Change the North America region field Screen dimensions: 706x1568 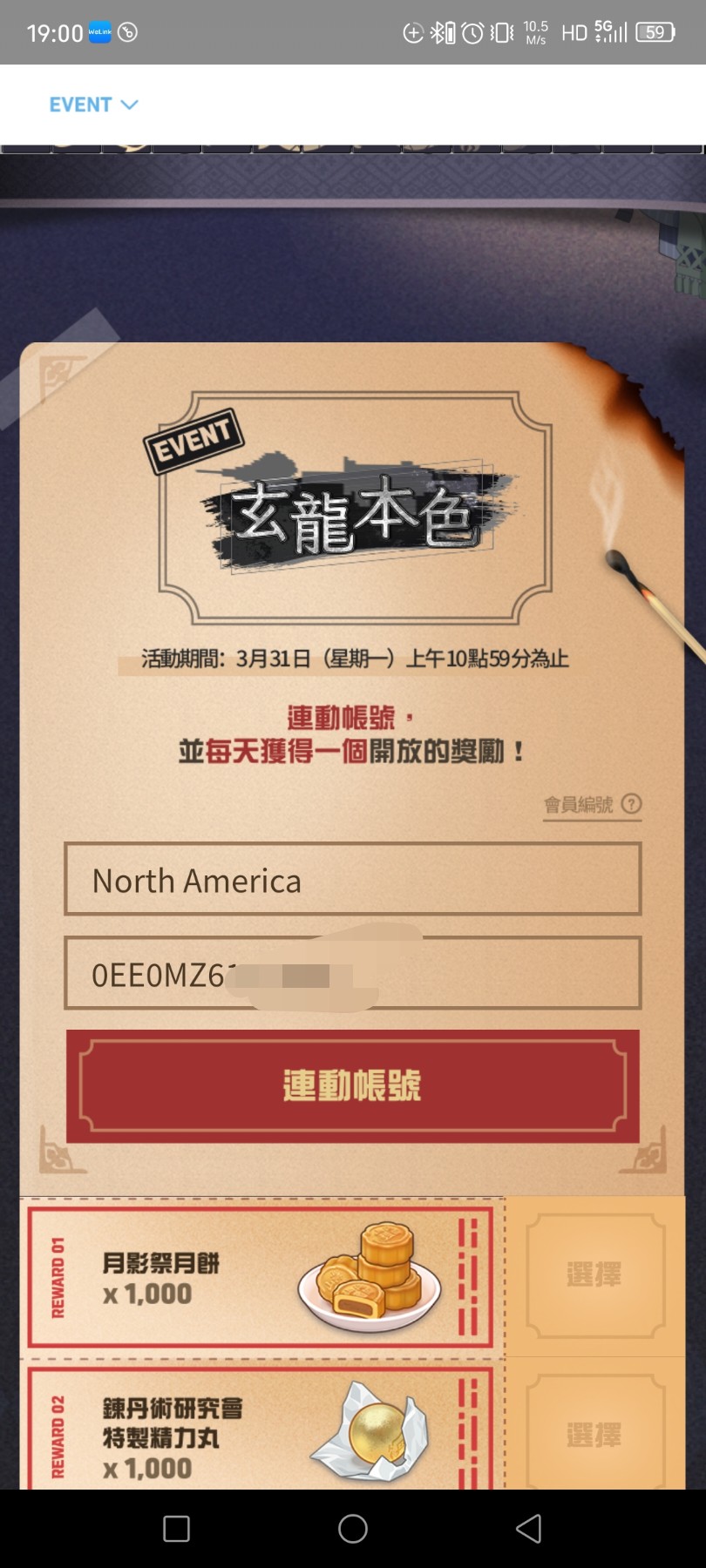[352, 880]
